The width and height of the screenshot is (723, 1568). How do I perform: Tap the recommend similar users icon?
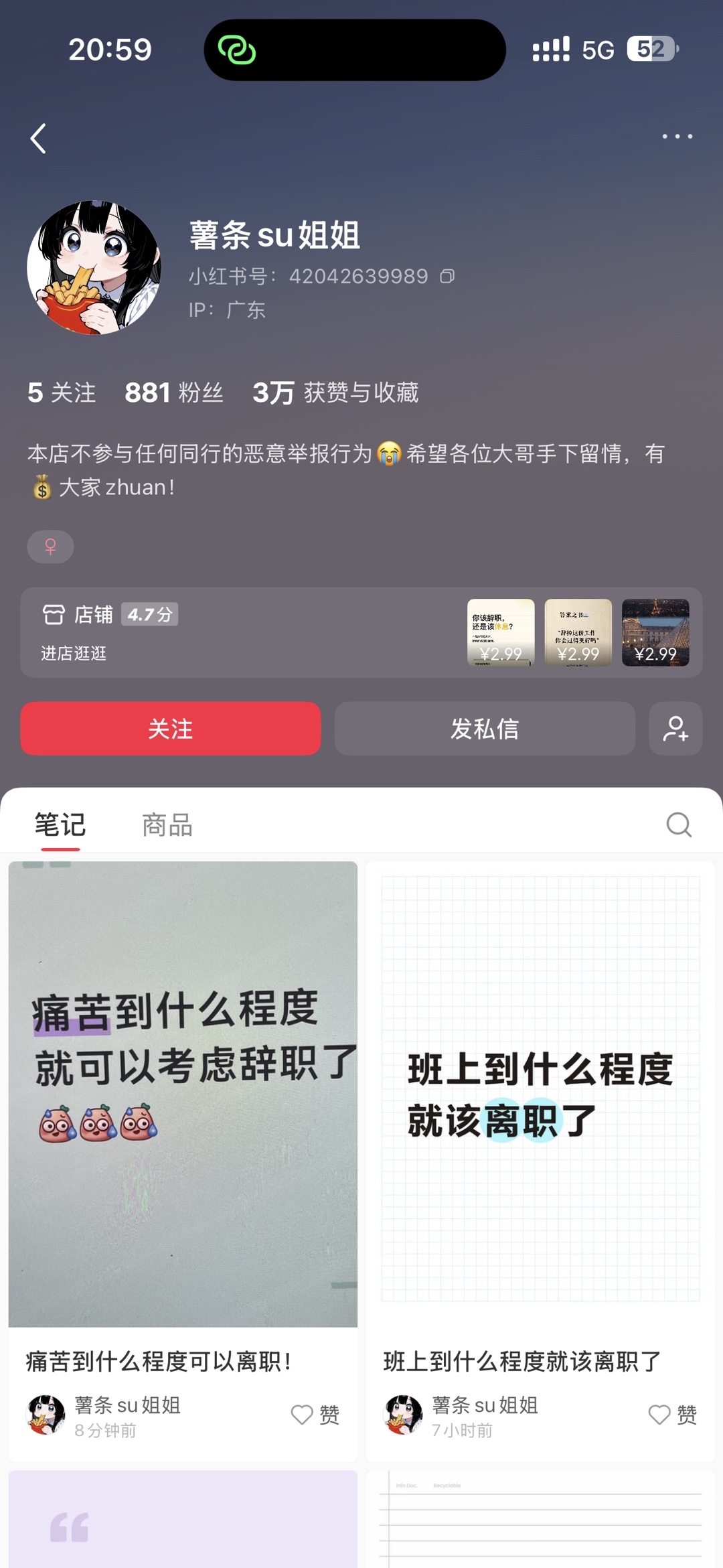675,729
